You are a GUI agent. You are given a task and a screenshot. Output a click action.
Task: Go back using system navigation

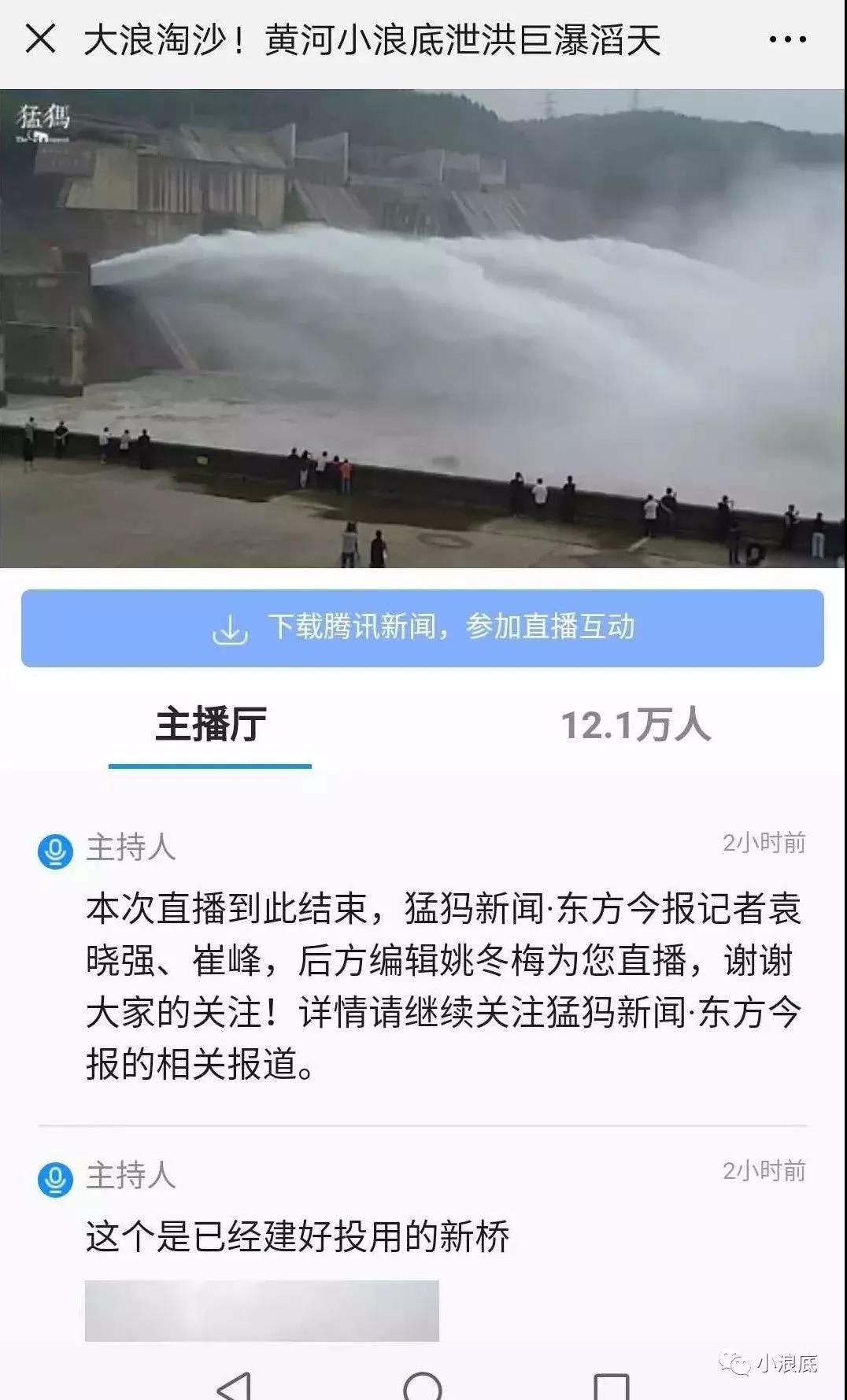[x=234, y=1386]
